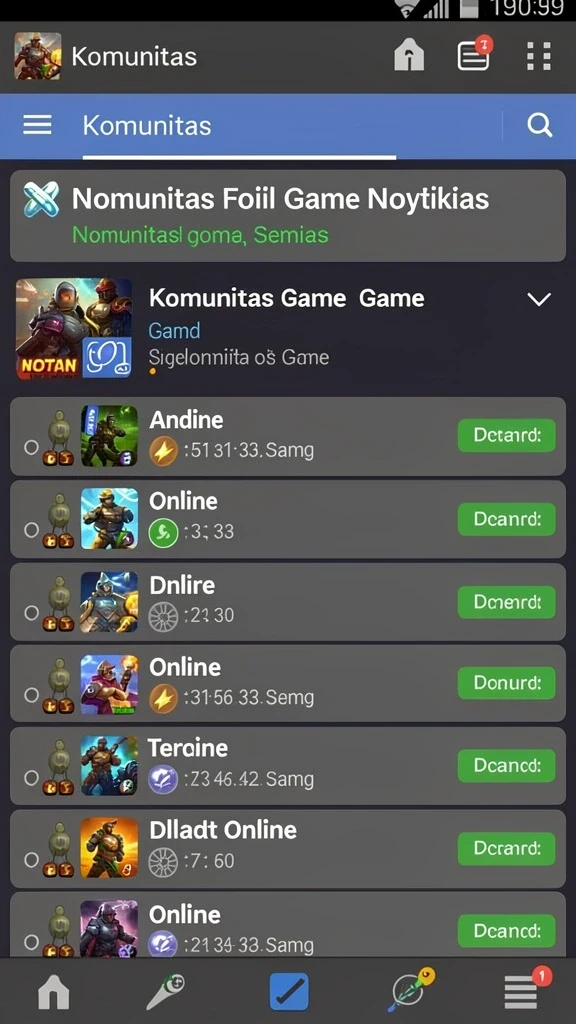Viewport: 576px width, 1024px height.
Task: Open the Dlladt Online game row
Action: coord(288,848)
